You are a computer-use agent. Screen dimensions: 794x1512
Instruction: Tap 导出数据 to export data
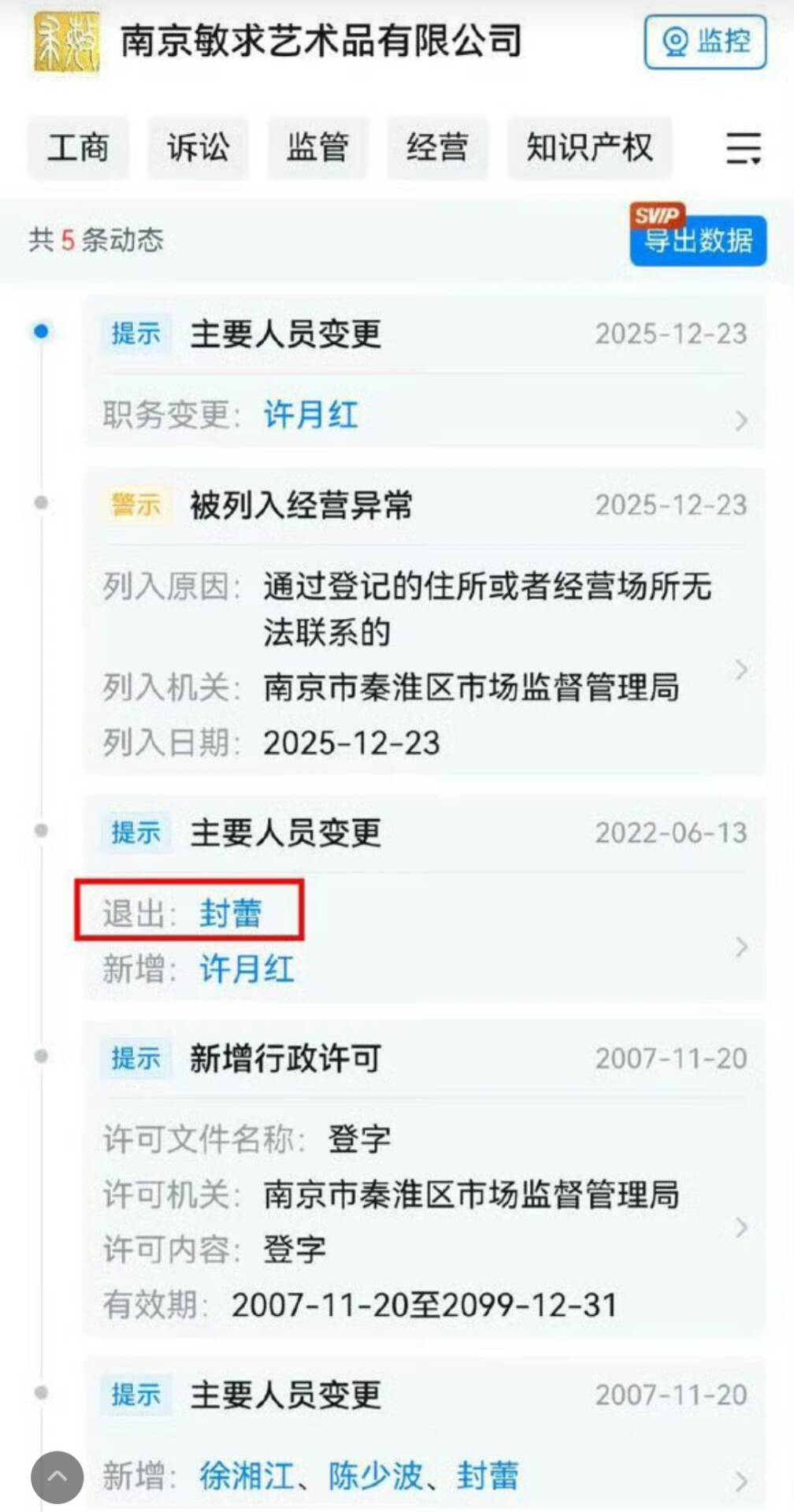[698, 240]
